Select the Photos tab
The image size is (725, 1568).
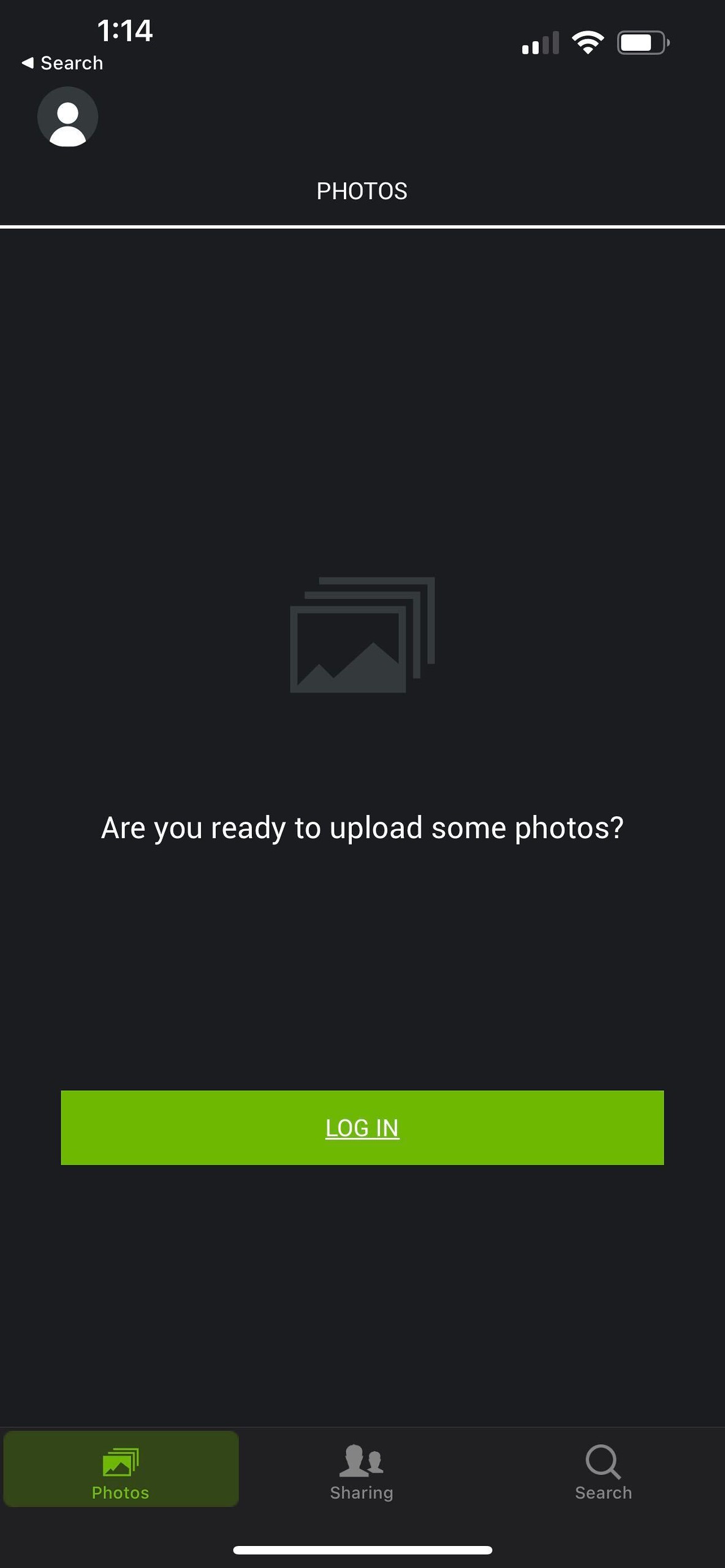pos(121,1469)
